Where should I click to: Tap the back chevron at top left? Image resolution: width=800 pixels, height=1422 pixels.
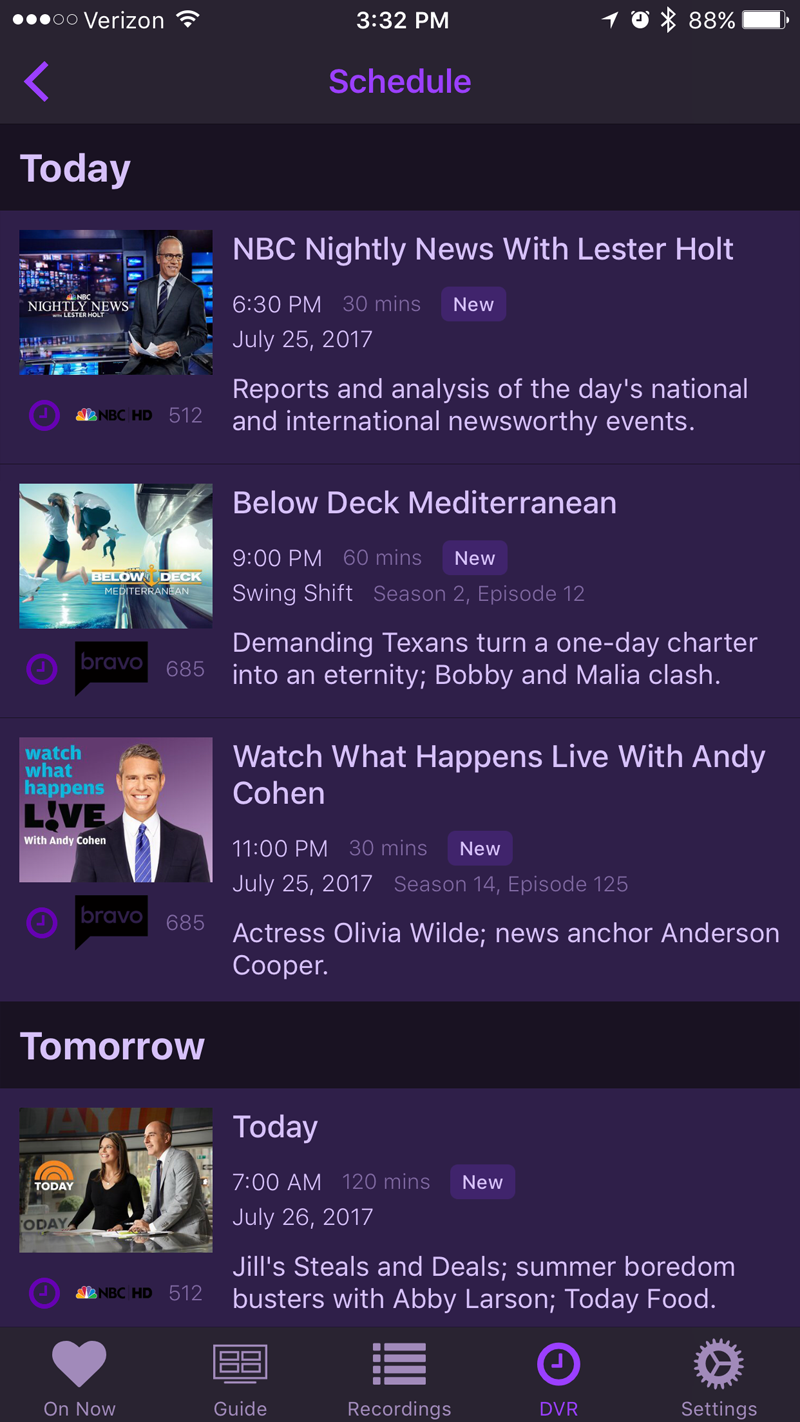pos(36,81)
